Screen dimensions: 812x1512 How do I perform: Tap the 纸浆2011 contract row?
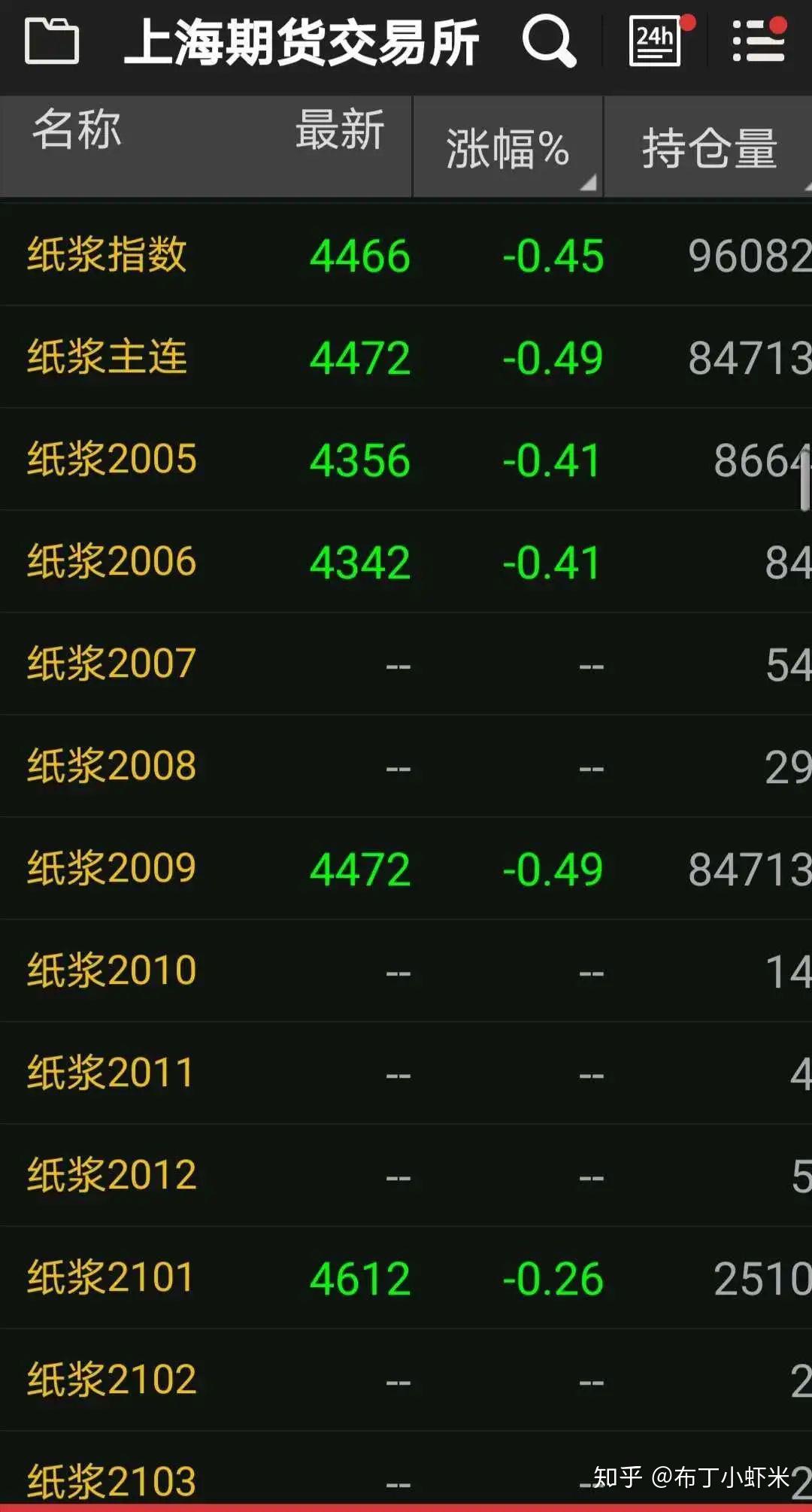point(406,1073)
